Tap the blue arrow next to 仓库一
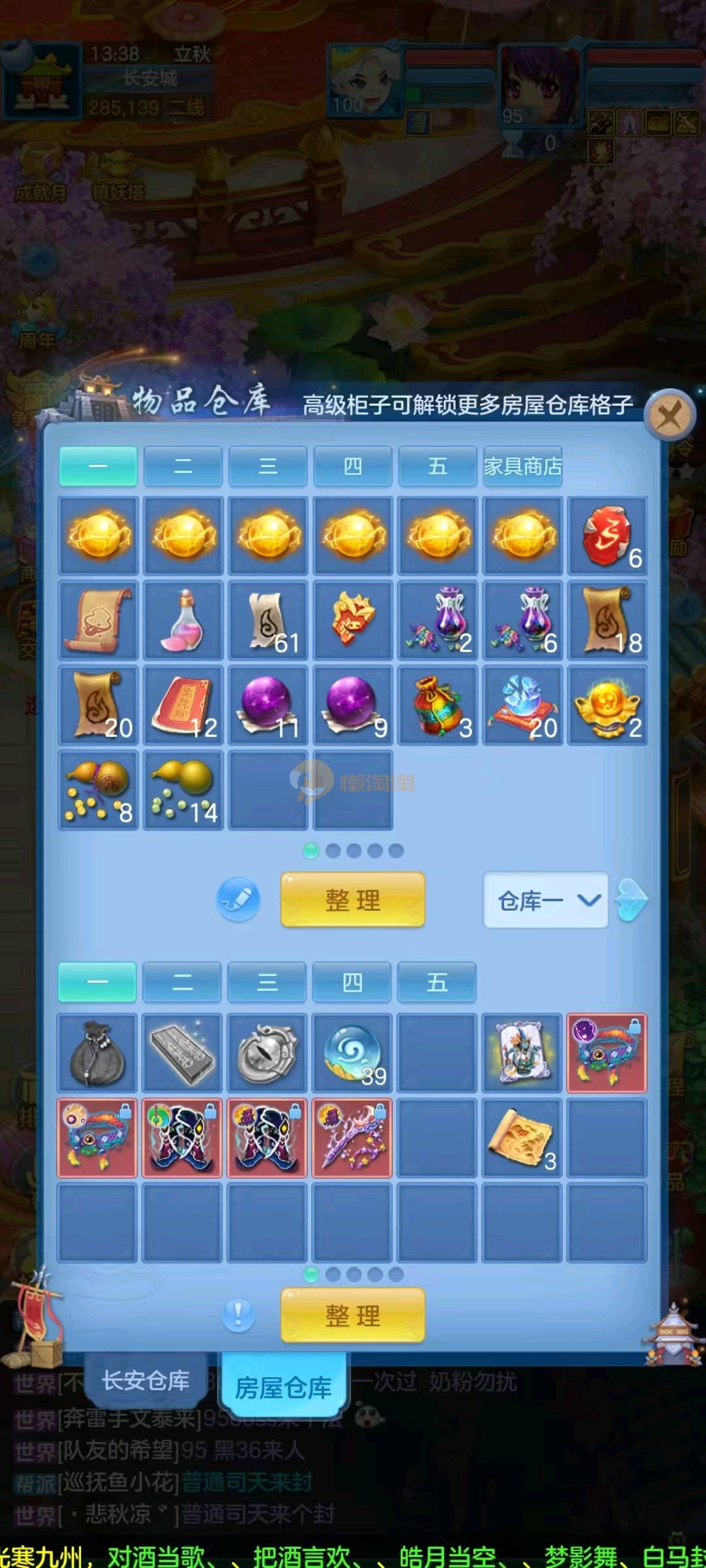This screenshot has height=1568, width=706. pos(631,900)
